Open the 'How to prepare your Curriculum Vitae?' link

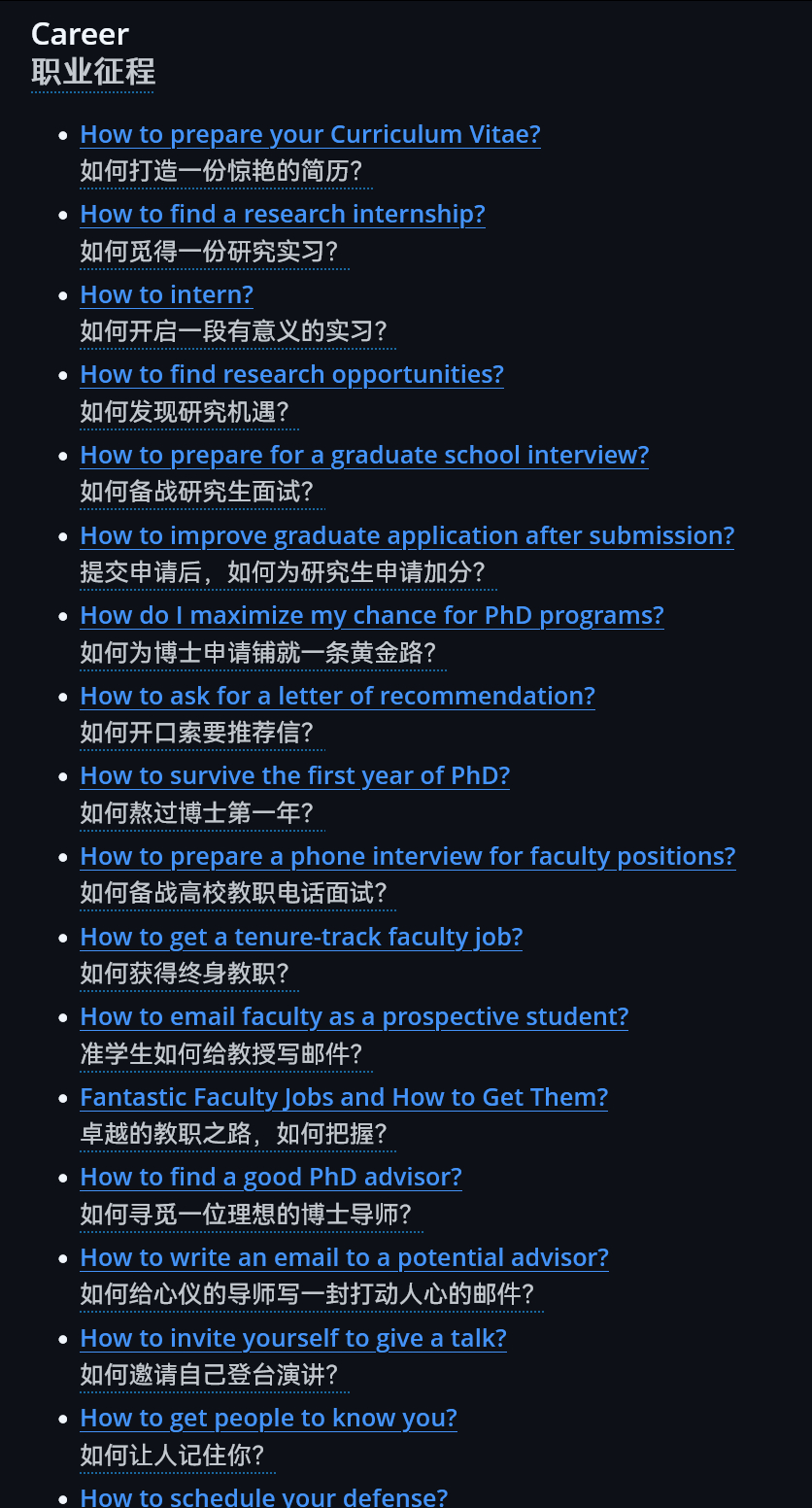[310, 134]
